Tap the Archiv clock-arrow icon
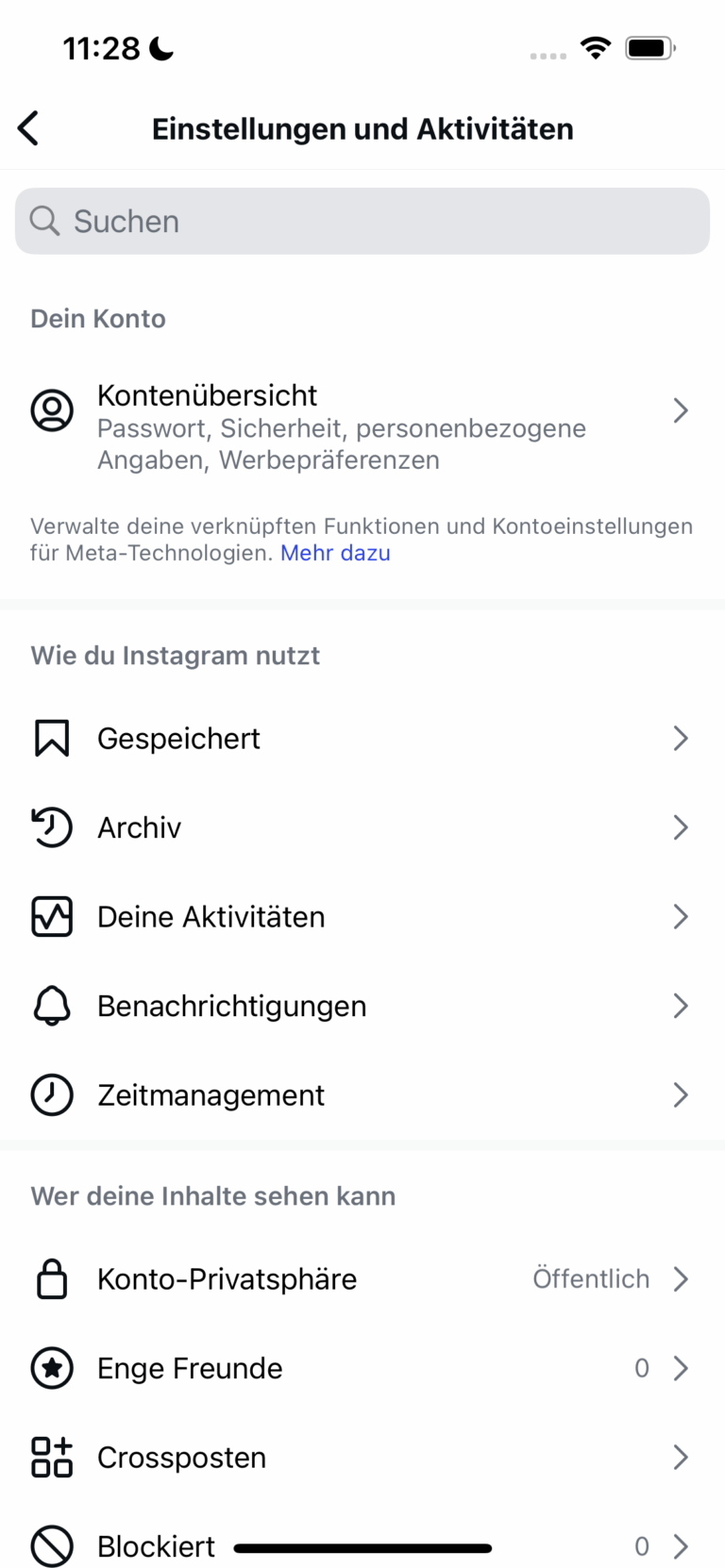This screenshot has width=725, height=1568. click(x=52, y=827)
